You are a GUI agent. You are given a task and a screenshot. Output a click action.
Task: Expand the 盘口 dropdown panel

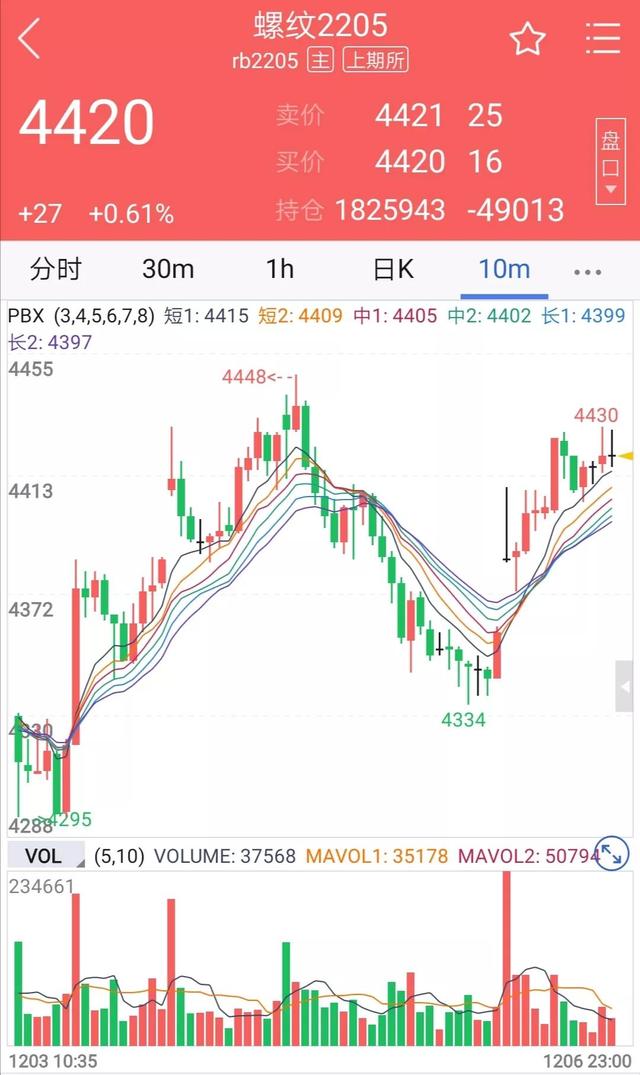pyautogui.click(x=610, y=162)
